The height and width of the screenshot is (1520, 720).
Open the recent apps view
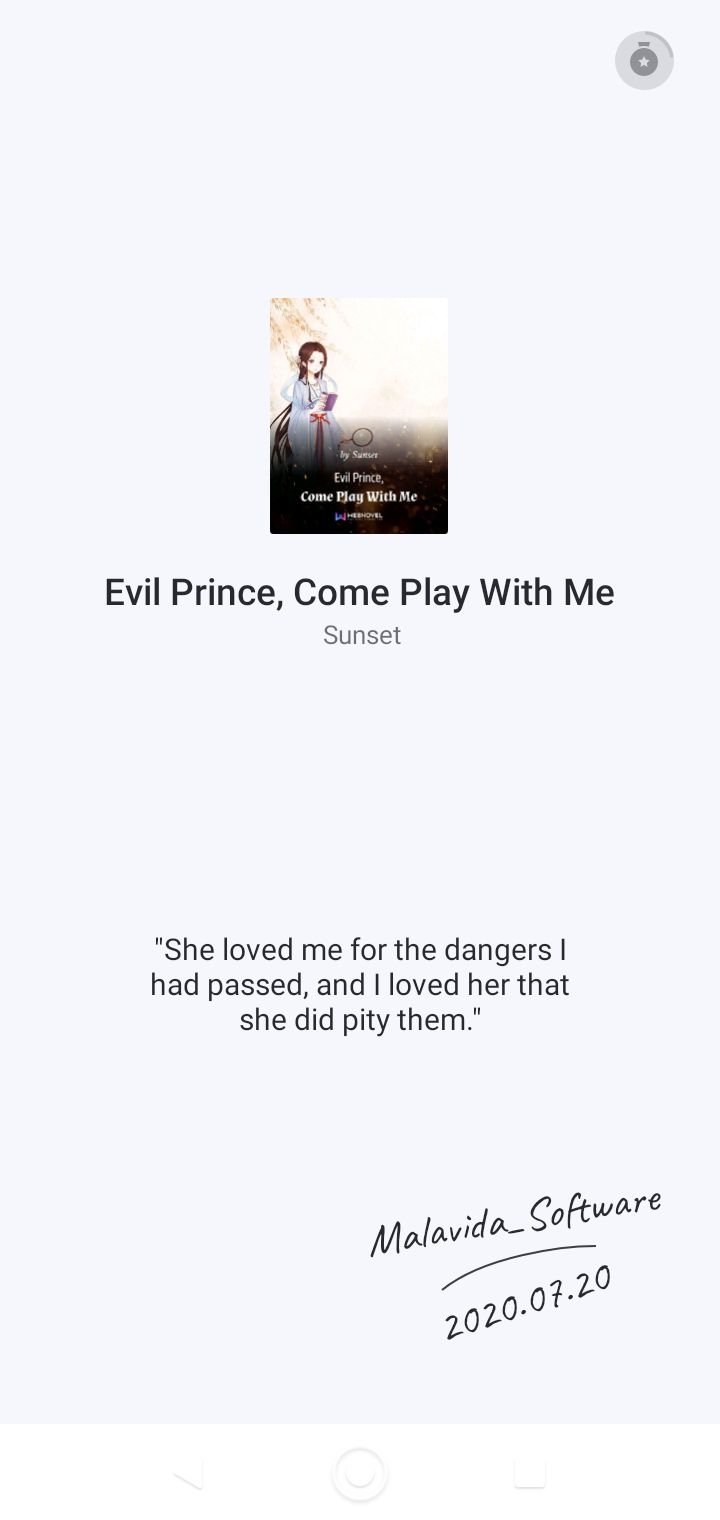click(530, 1473)
